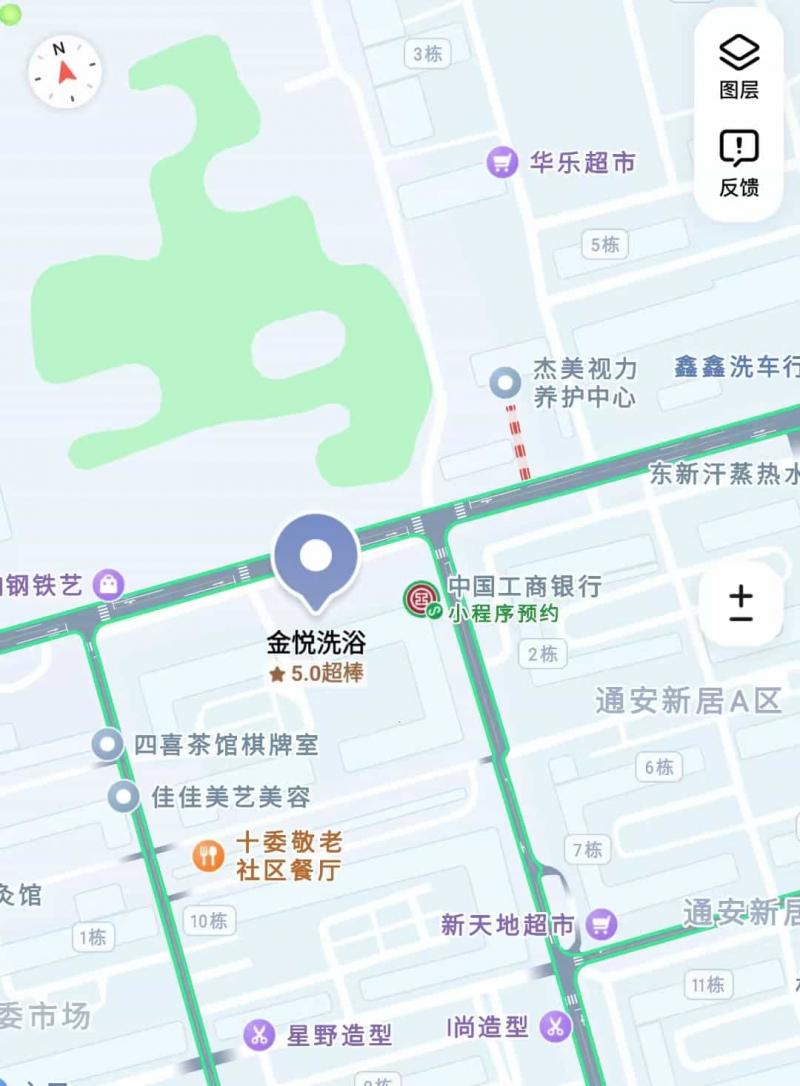Screen dimensions: 800x1086
Task: Open the 图层 map layers panel
Action: 739,66
